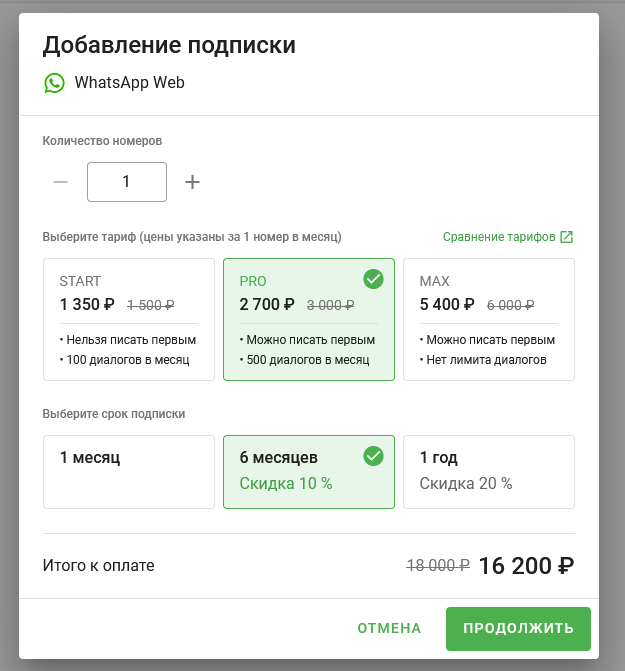Choose the MAX tariff card
625x671 pixels.
(489, 319)
